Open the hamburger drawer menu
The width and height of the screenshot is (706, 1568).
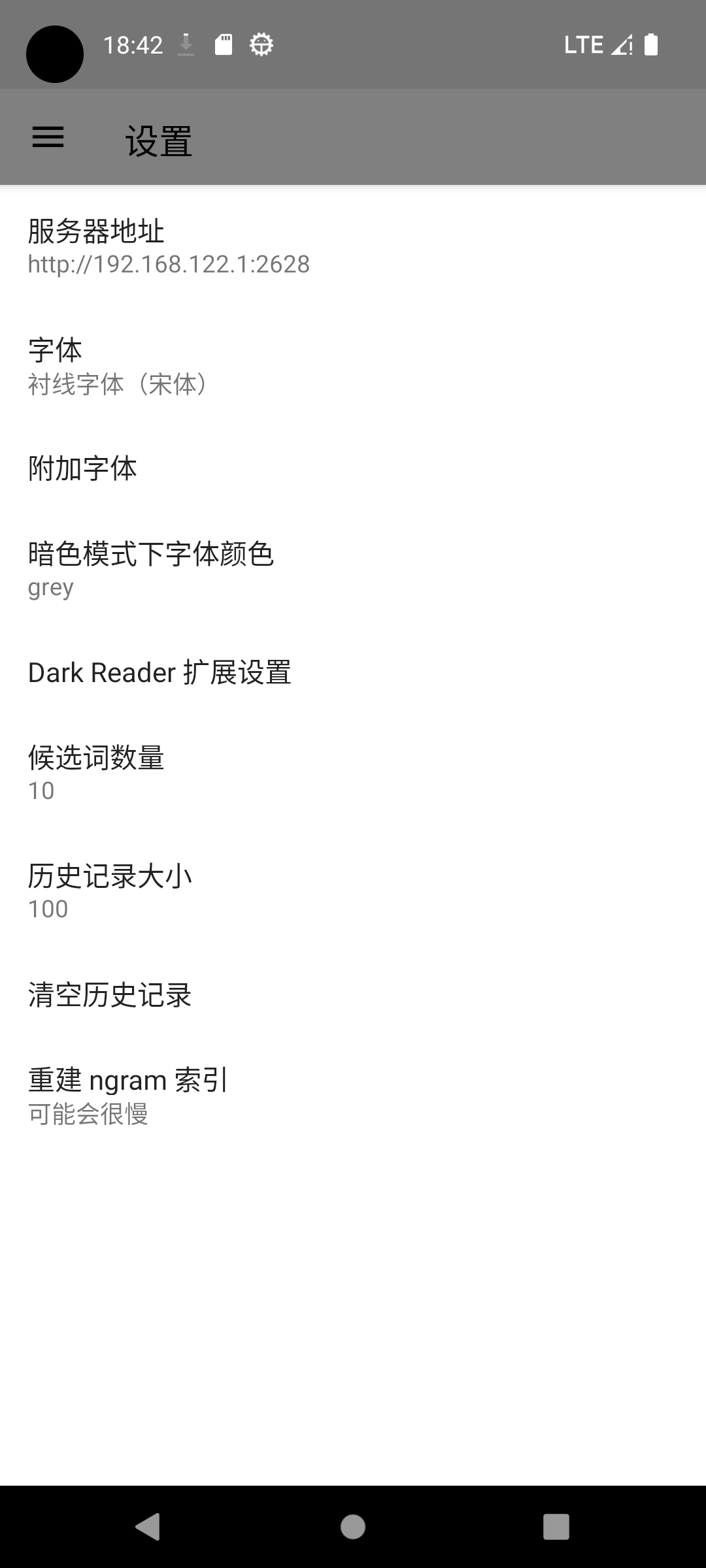(x=48, y=137)
